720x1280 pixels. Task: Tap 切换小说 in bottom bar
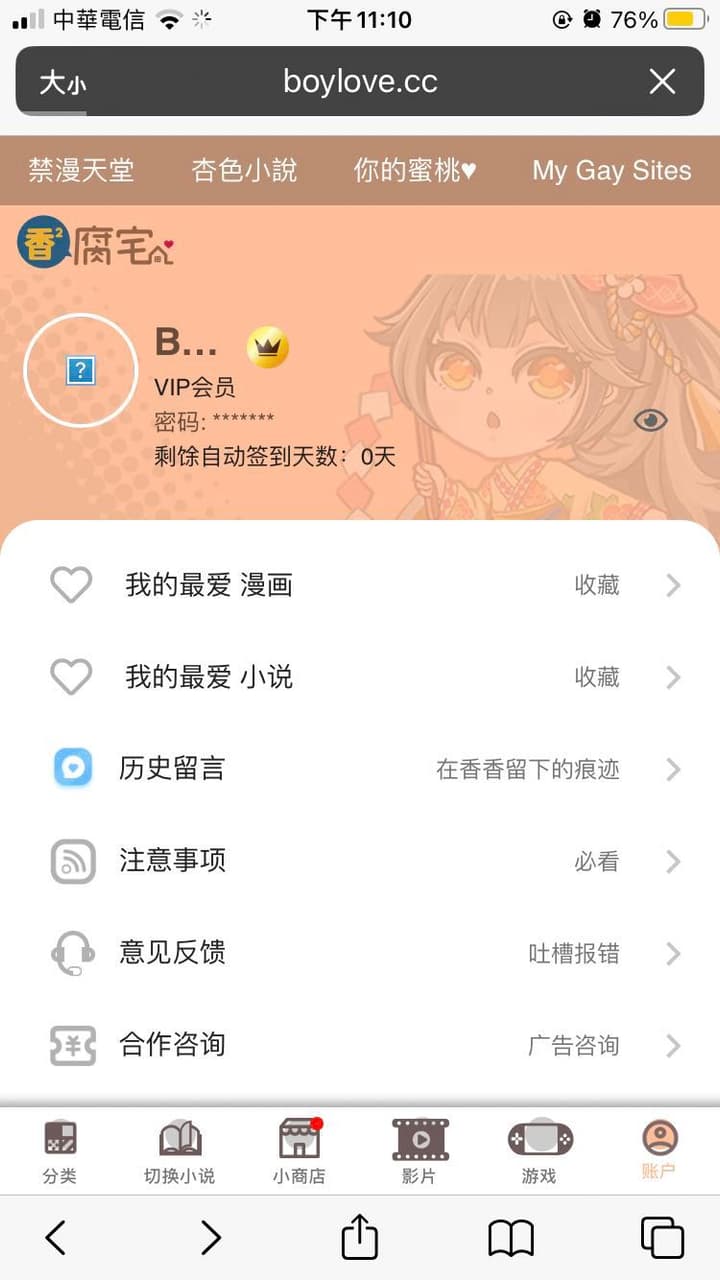point(180,1151)
